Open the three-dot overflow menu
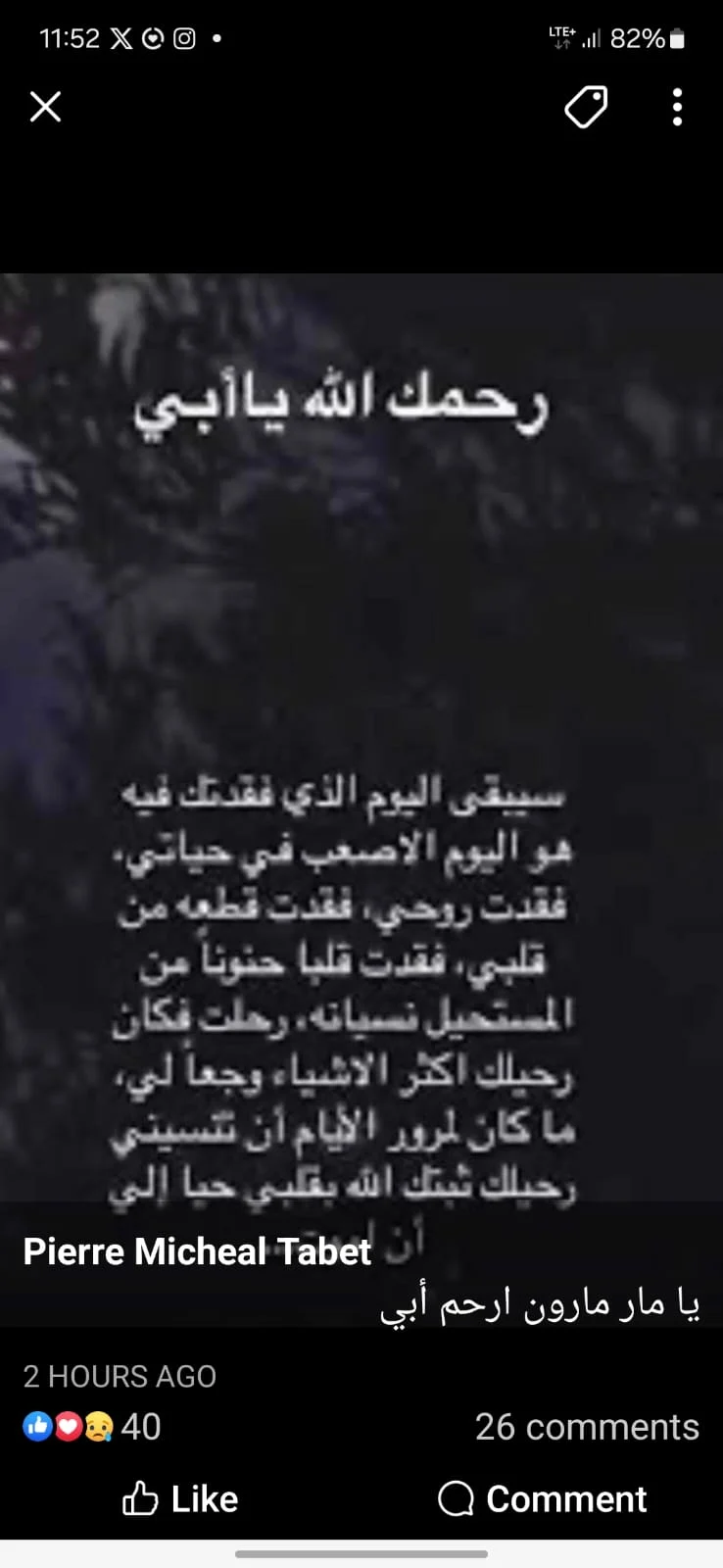Image resolution: width=723 pixels, height=1568 pixels. pyautogui.click(x=677, y=107)
